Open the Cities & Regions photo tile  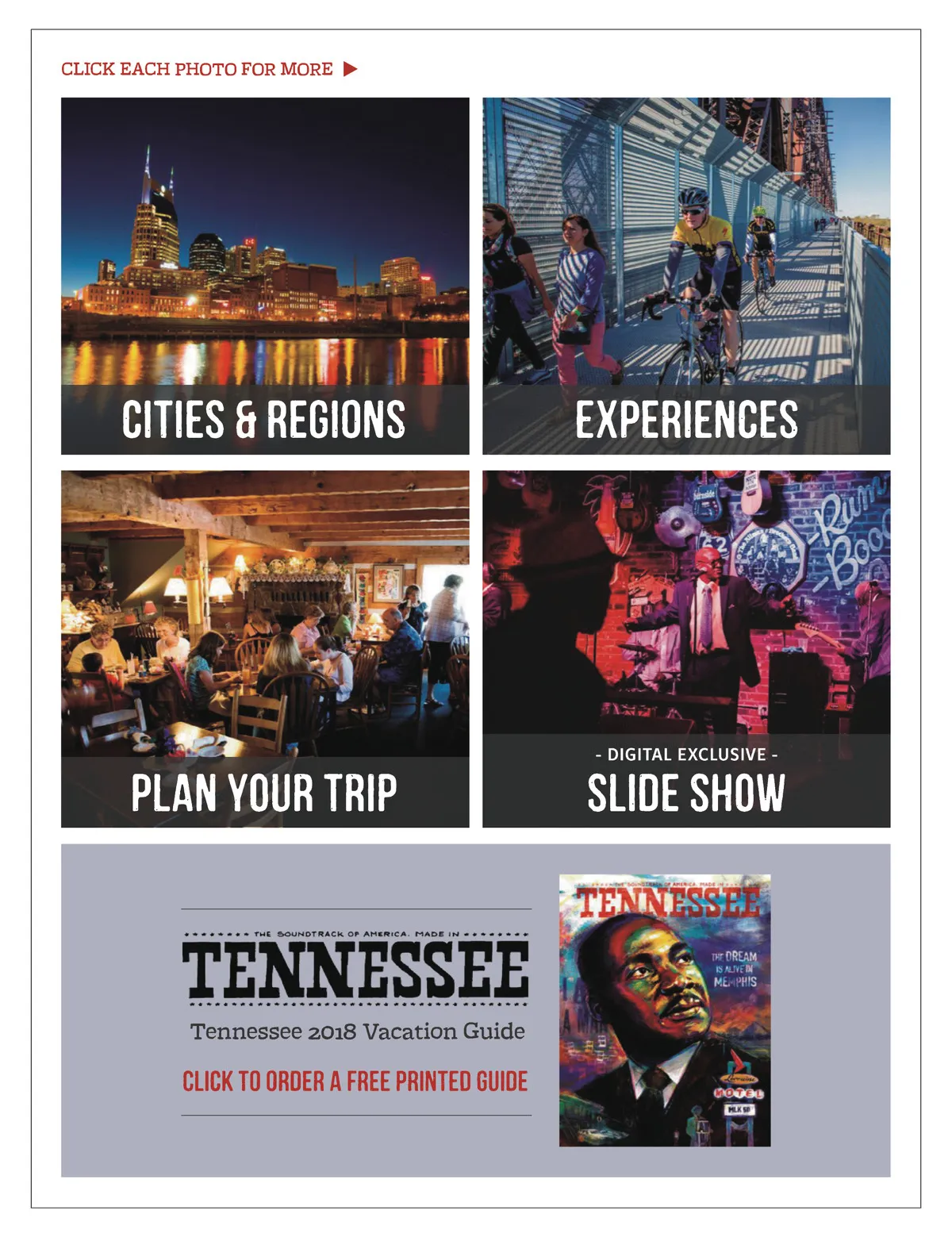click(265, 276)
